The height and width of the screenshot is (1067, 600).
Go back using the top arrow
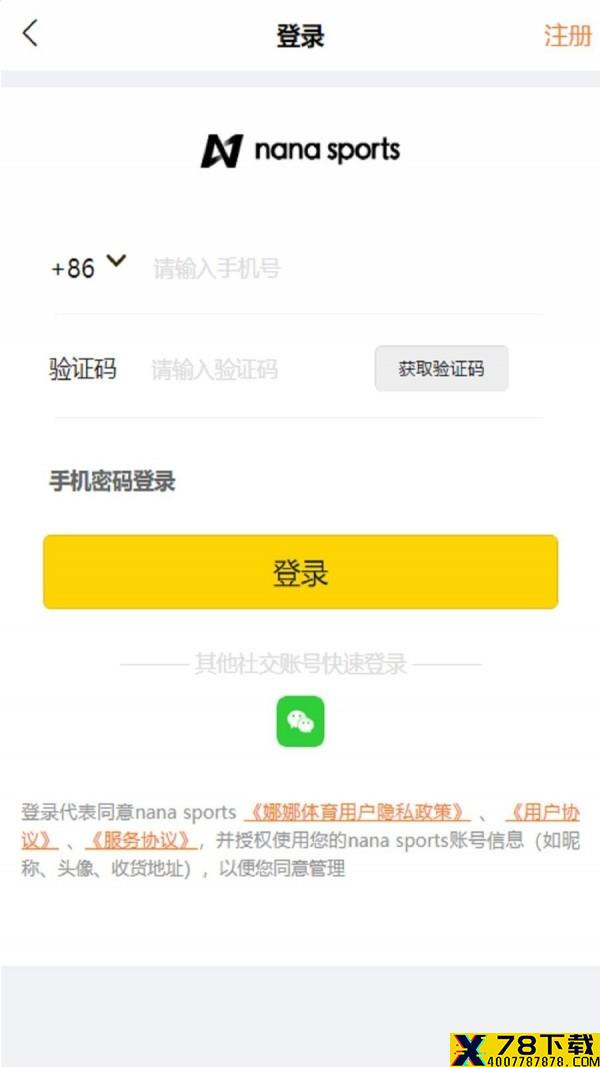click(x=30, y=34)
